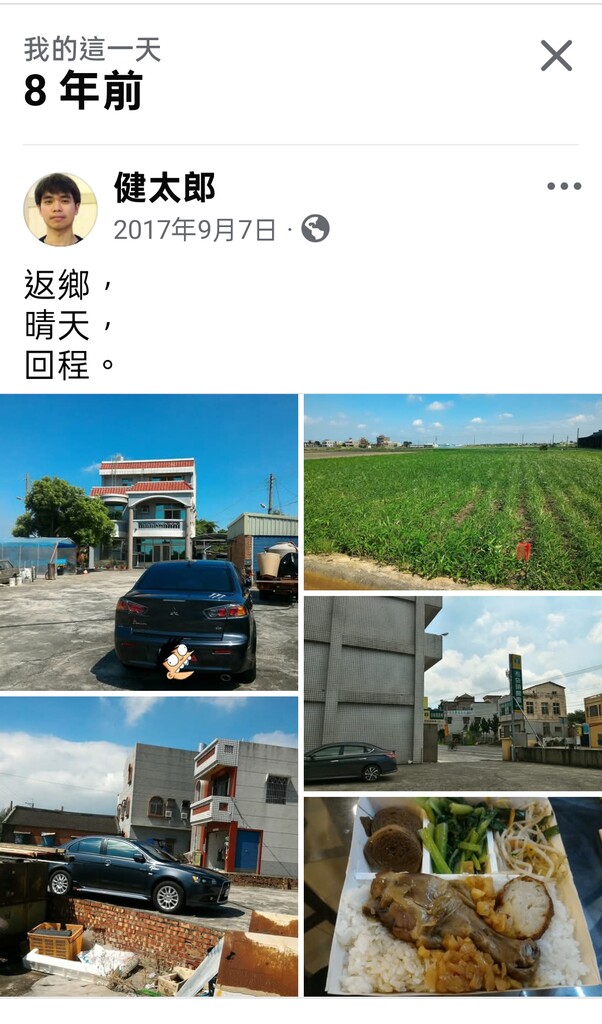This screenshot has width=602, height=1024.
Task: Open the three-dot post options menu
Action: coord(564,186)
